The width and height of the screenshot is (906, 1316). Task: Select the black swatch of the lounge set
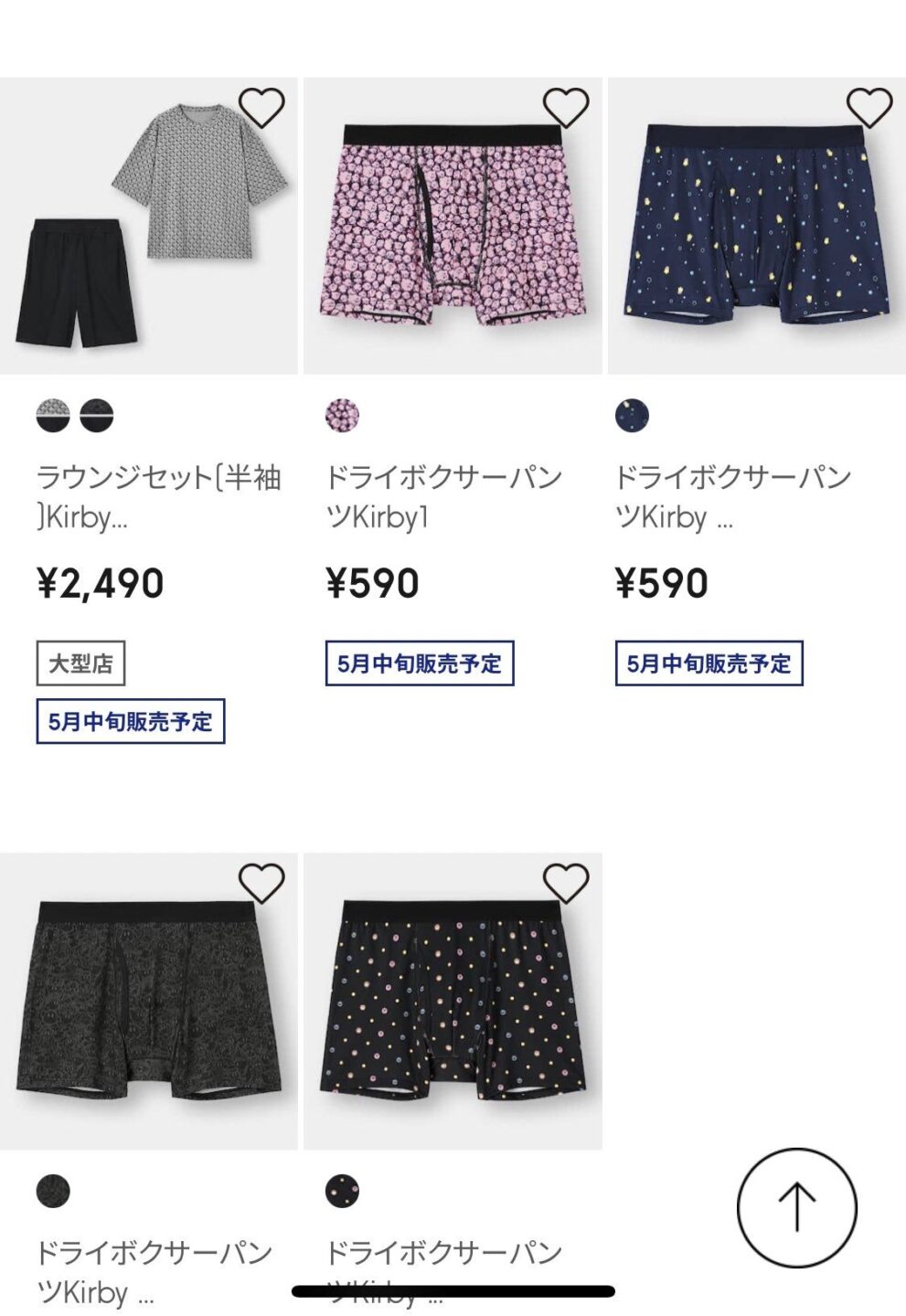pyautogui.click(x=97, y=416)
